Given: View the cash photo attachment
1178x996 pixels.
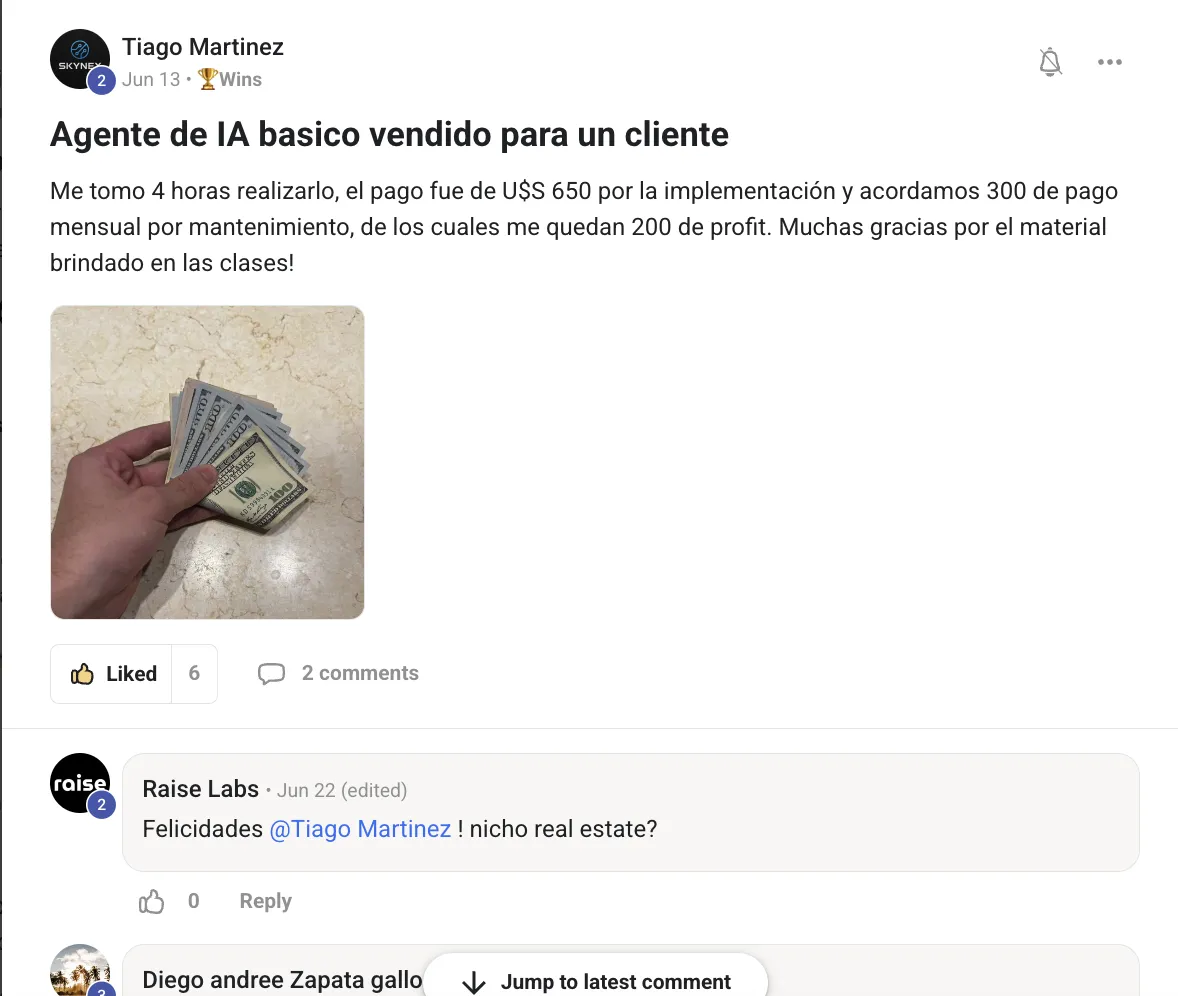Looking at the screenshot, I should pyautogui.click(x=207, y=462).
